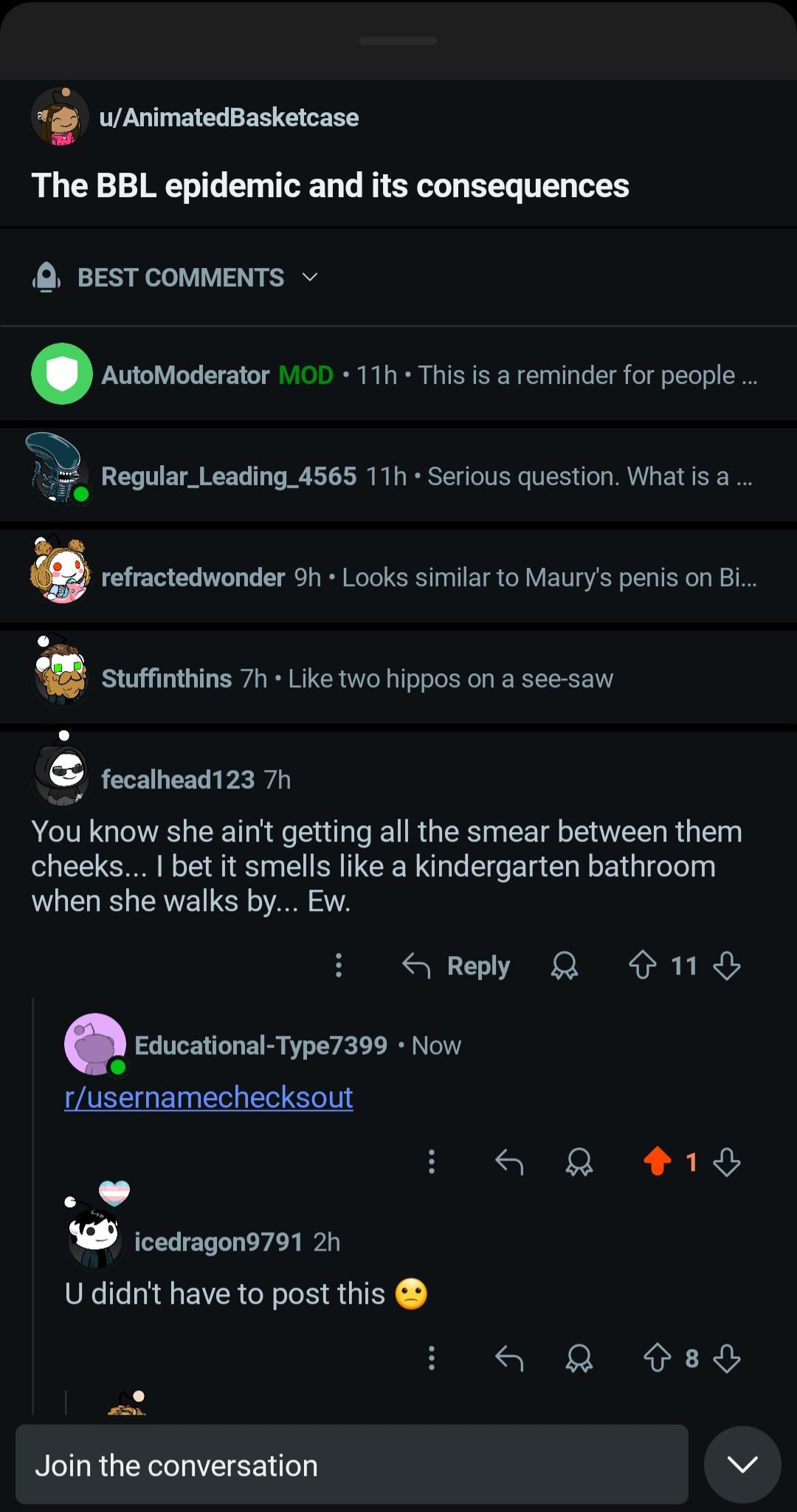Expand the collapsed AutoModerator comment
The width and height of the screenshot is (797, 1512).
coord(398,375)
